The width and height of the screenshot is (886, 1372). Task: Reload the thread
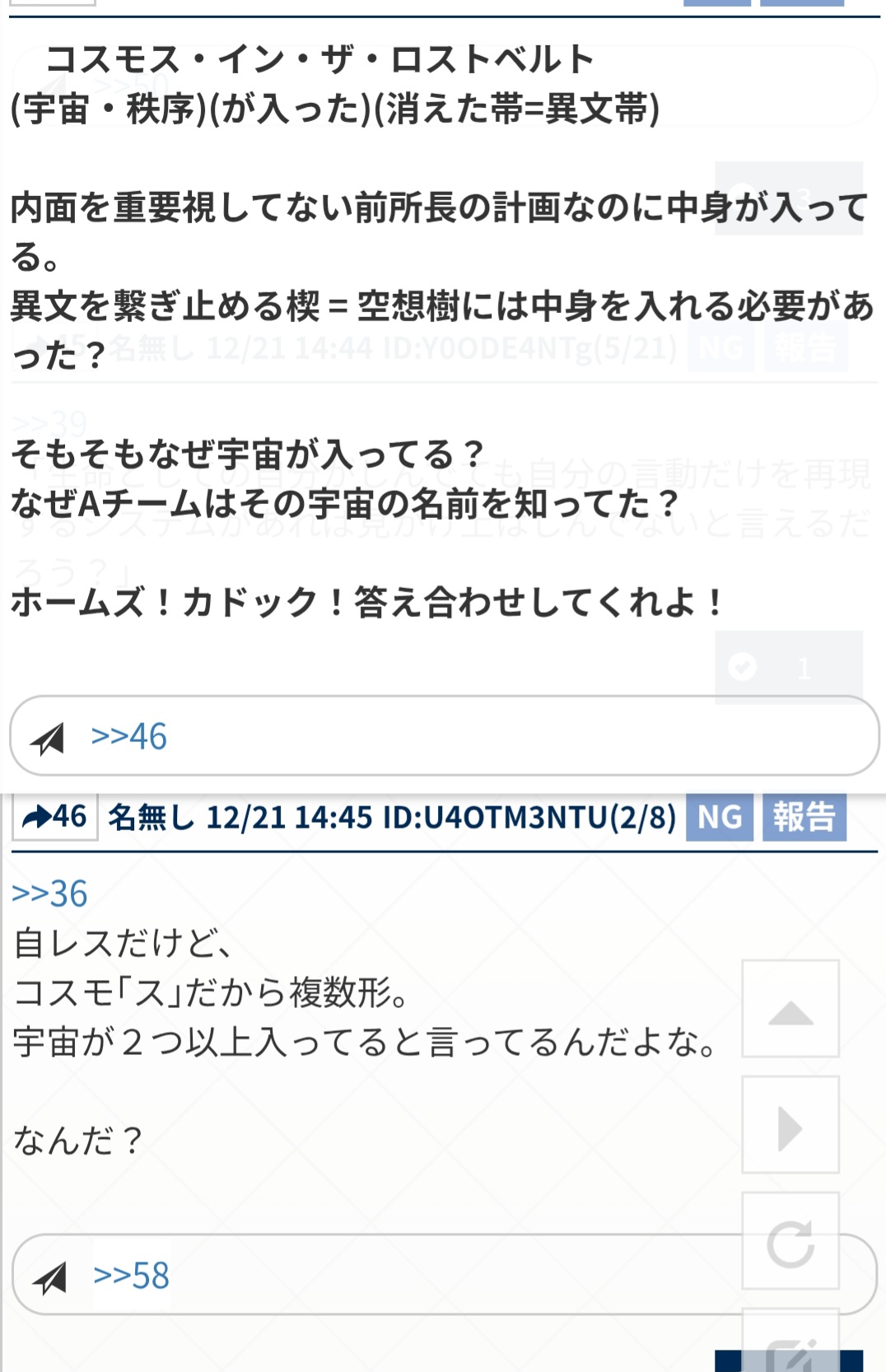790,1241
